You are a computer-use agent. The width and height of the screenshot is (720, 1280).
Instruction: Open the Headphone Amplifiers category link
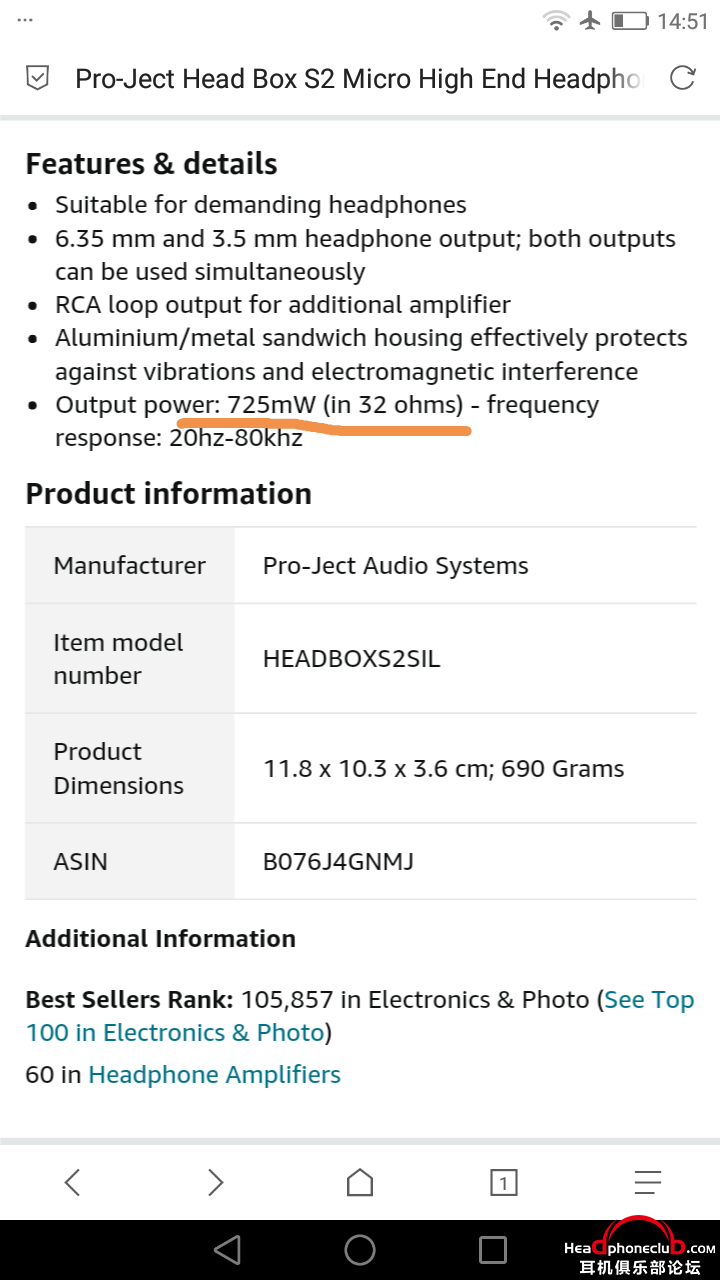[214, 1075]
